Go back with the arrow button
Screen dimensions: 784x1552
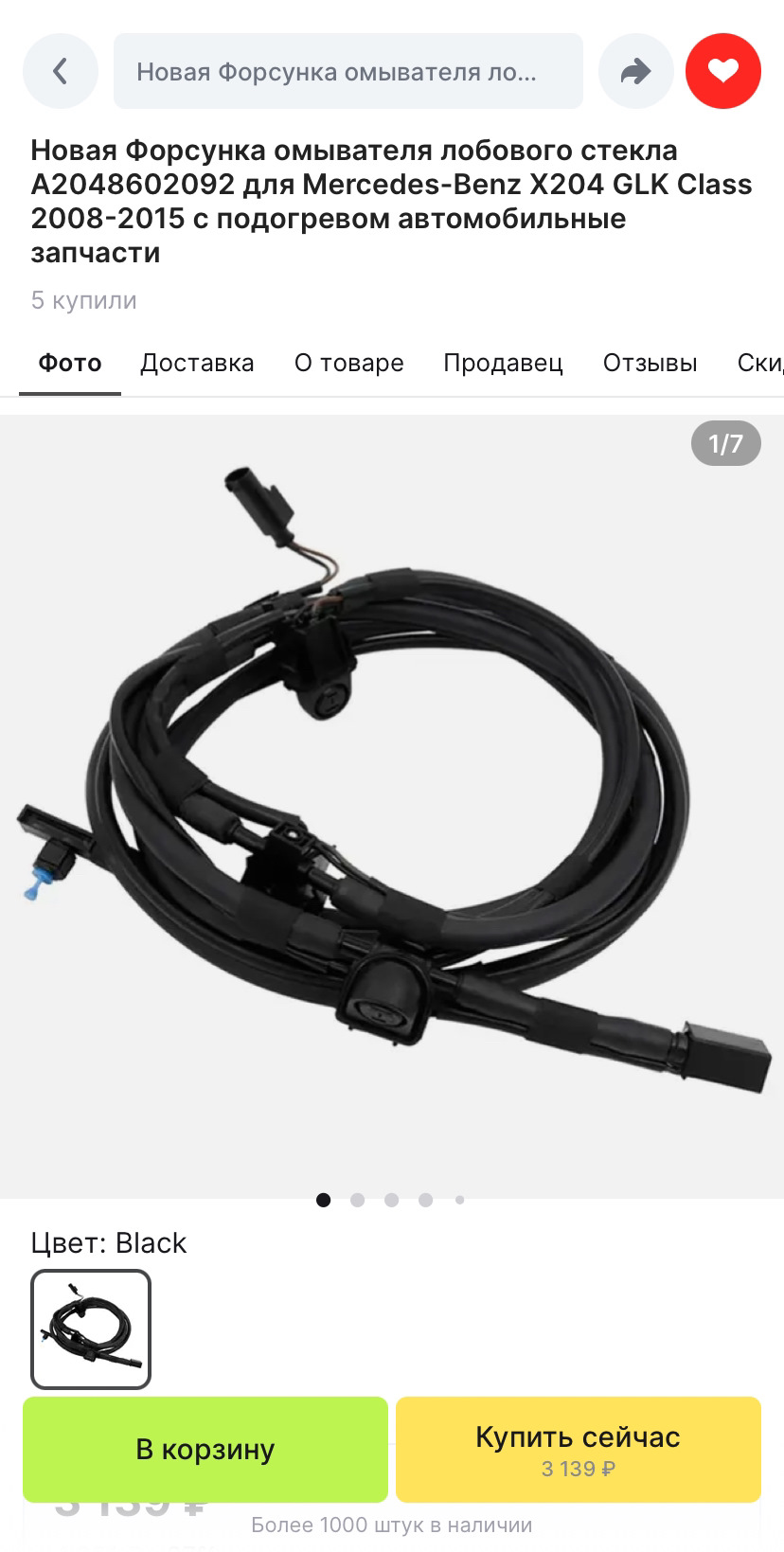tap(61, 71)
